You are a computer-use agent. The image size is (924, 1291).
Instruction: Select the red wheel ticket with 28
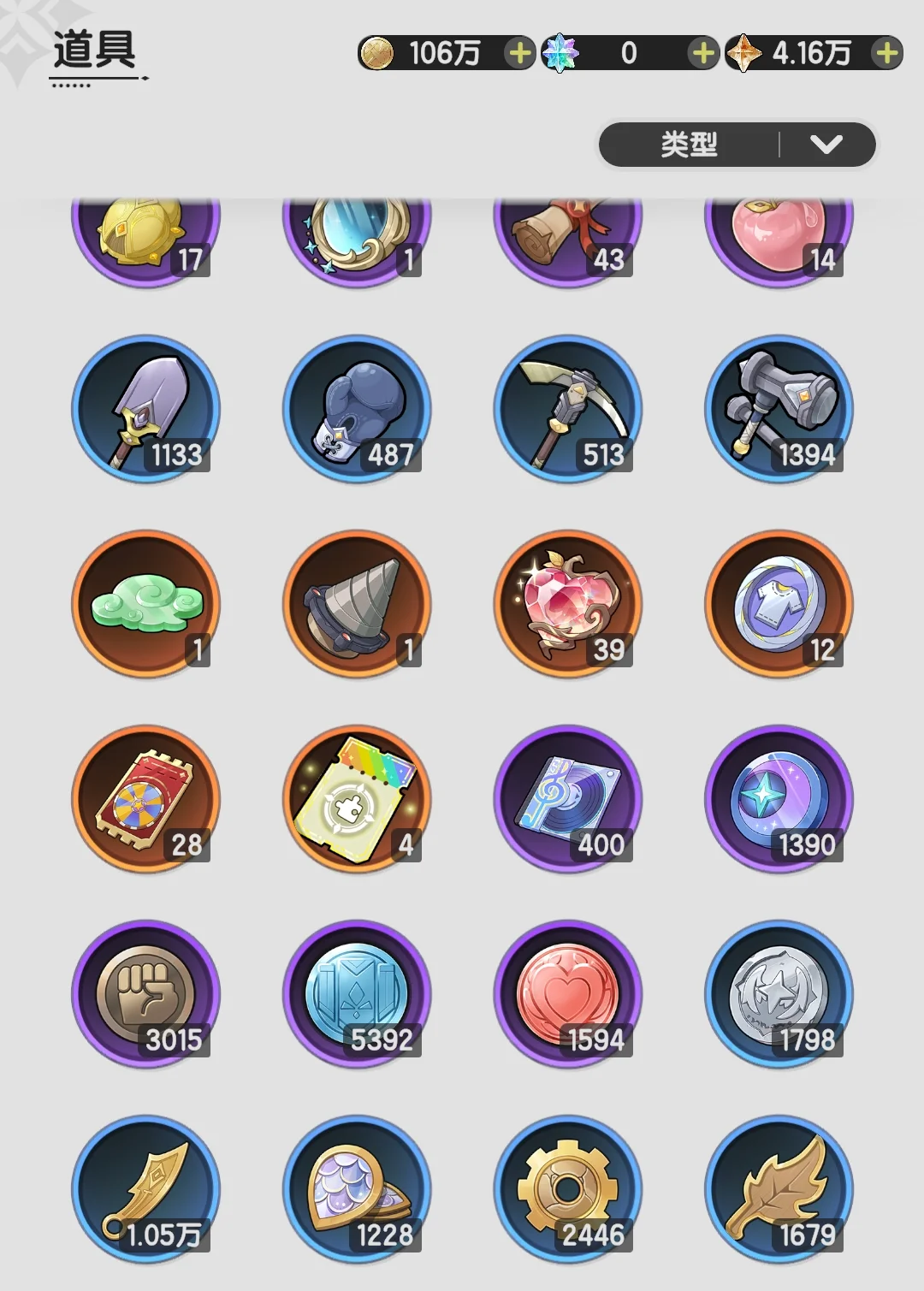(x=145, y=799)
